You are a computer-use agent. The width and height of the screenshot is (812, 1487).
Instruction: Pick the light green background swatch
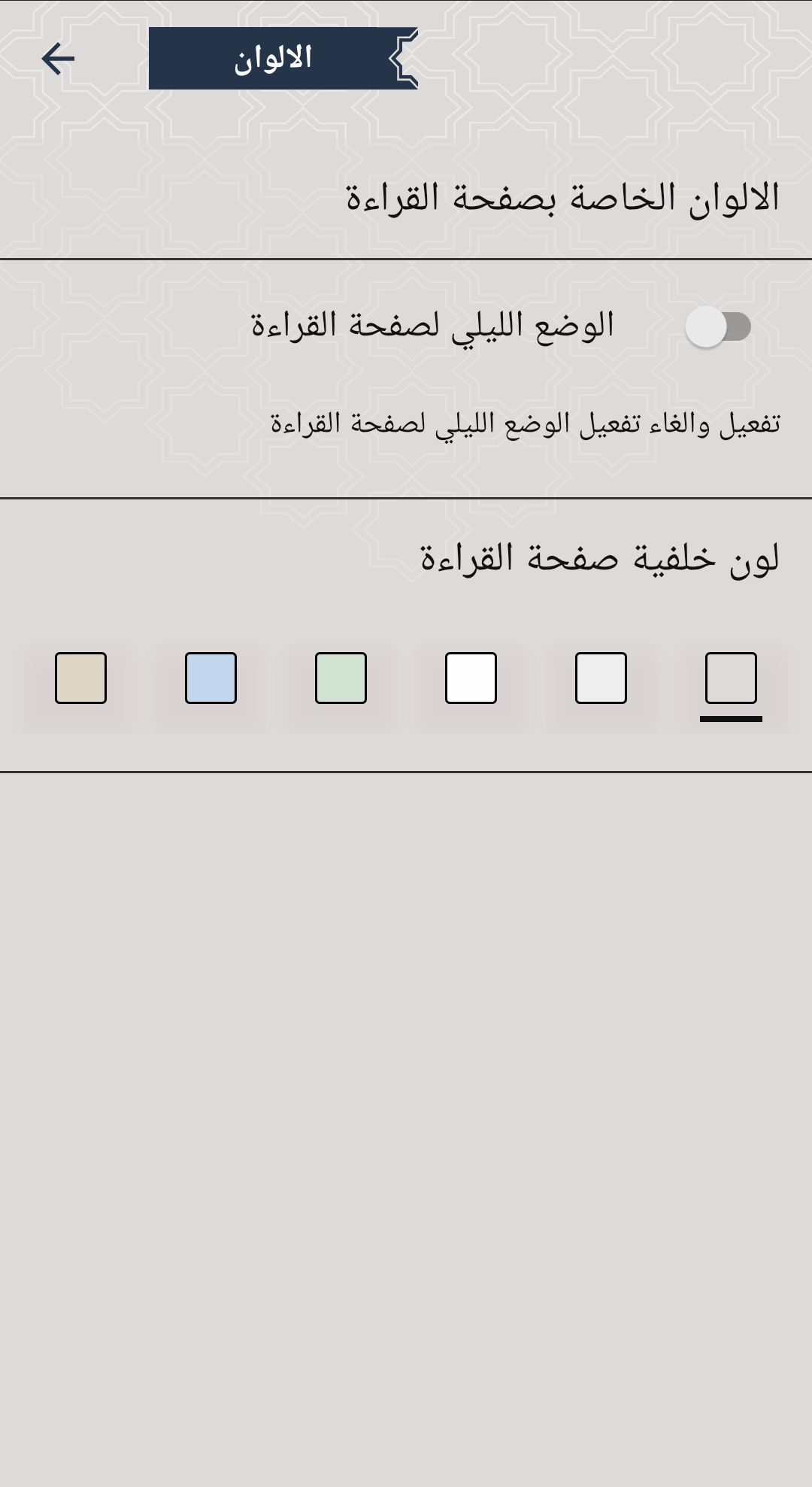[x=341, y=678]
